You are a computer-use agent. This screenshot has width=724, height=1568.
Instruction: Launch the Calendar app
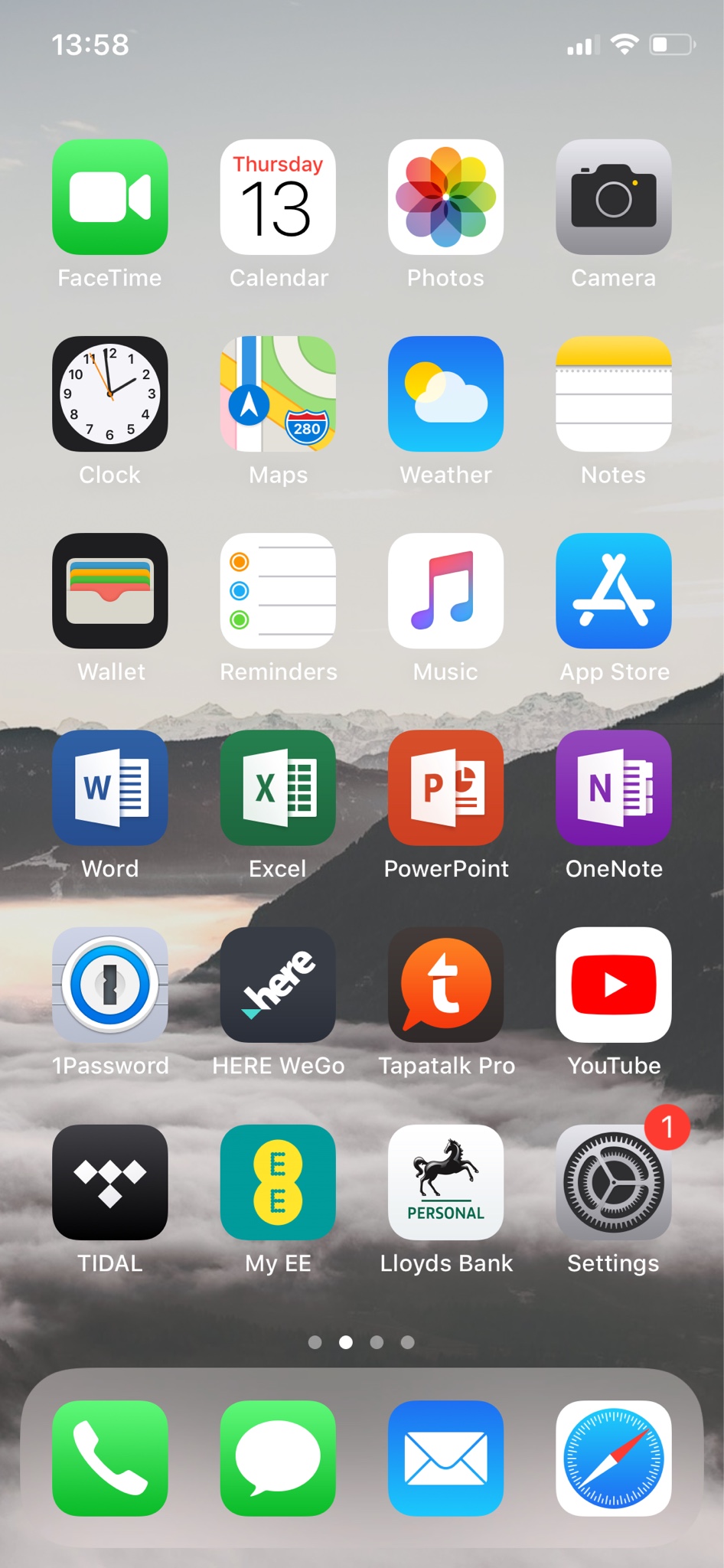pyautogui.click(x=278, y=197)
